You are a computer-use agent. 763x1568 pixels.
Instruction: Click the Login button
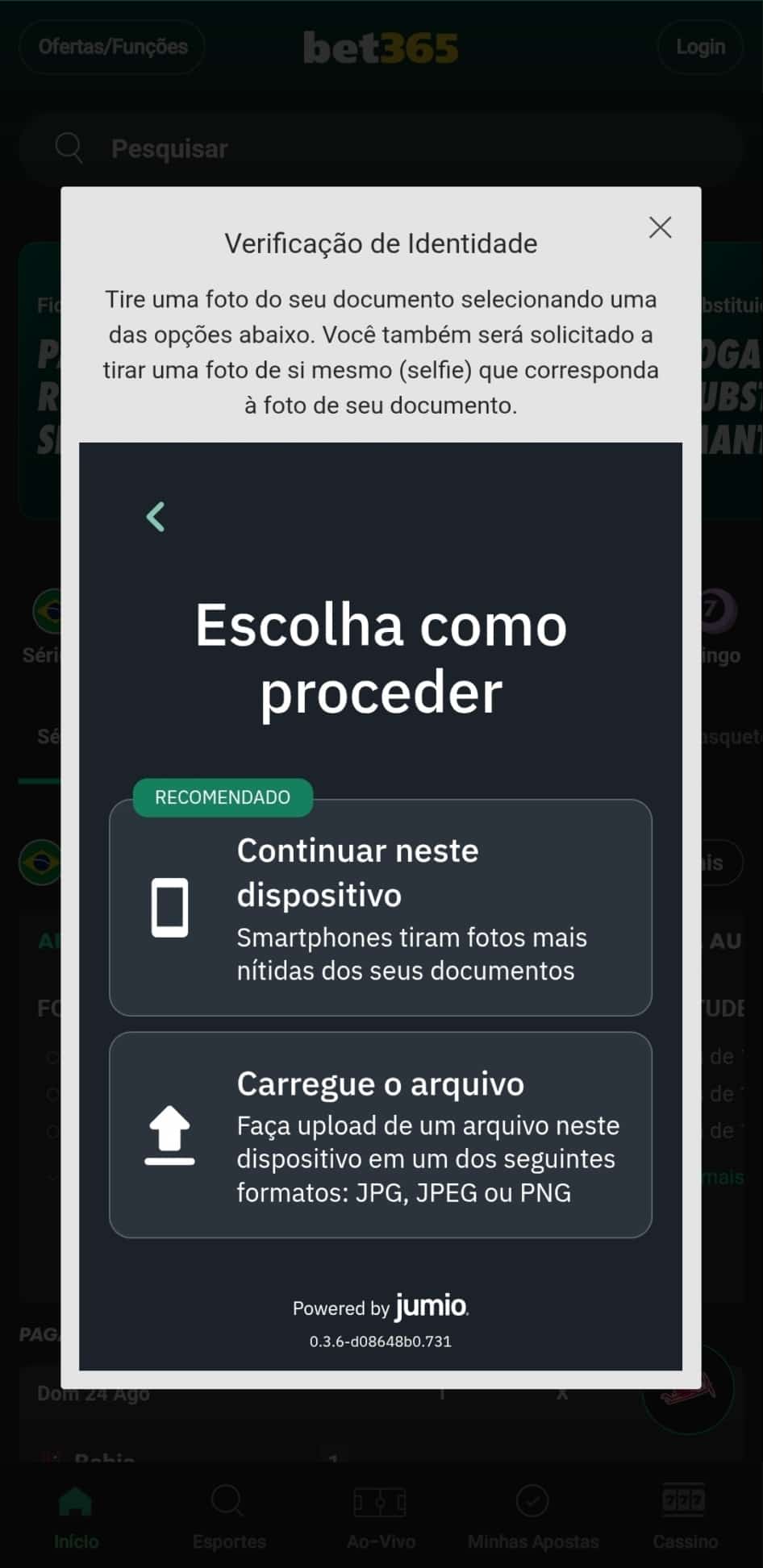pyautogui.click(x=698, y=47)
